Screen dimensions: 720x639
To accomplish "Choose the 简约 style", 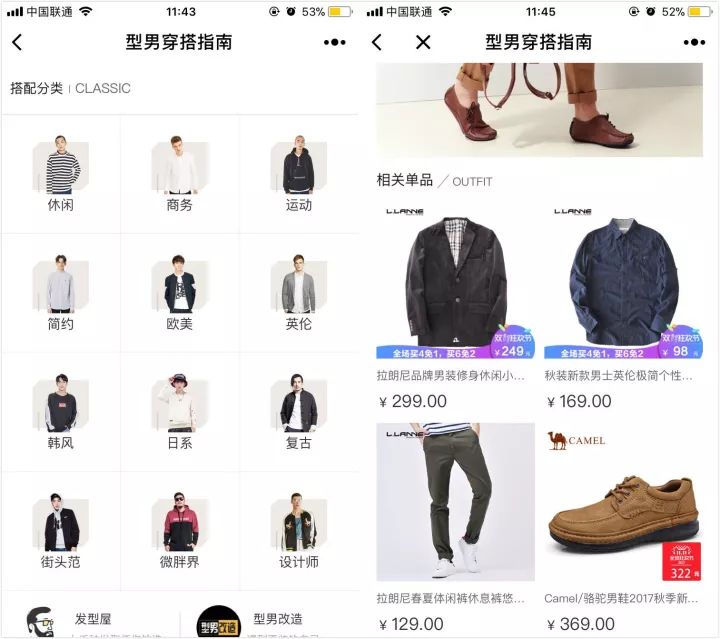I will [61, 293].
